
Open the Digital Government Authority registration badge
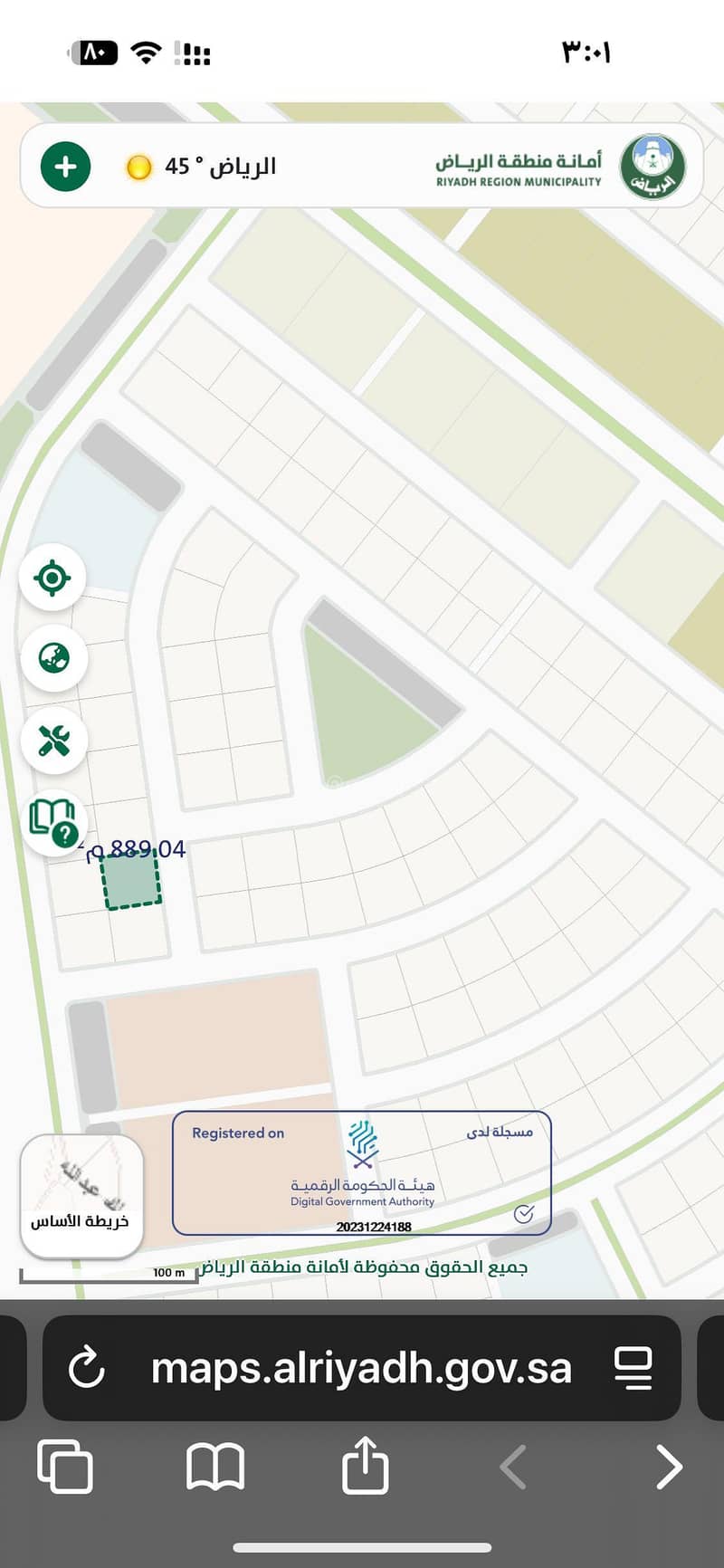[361, 1173]
